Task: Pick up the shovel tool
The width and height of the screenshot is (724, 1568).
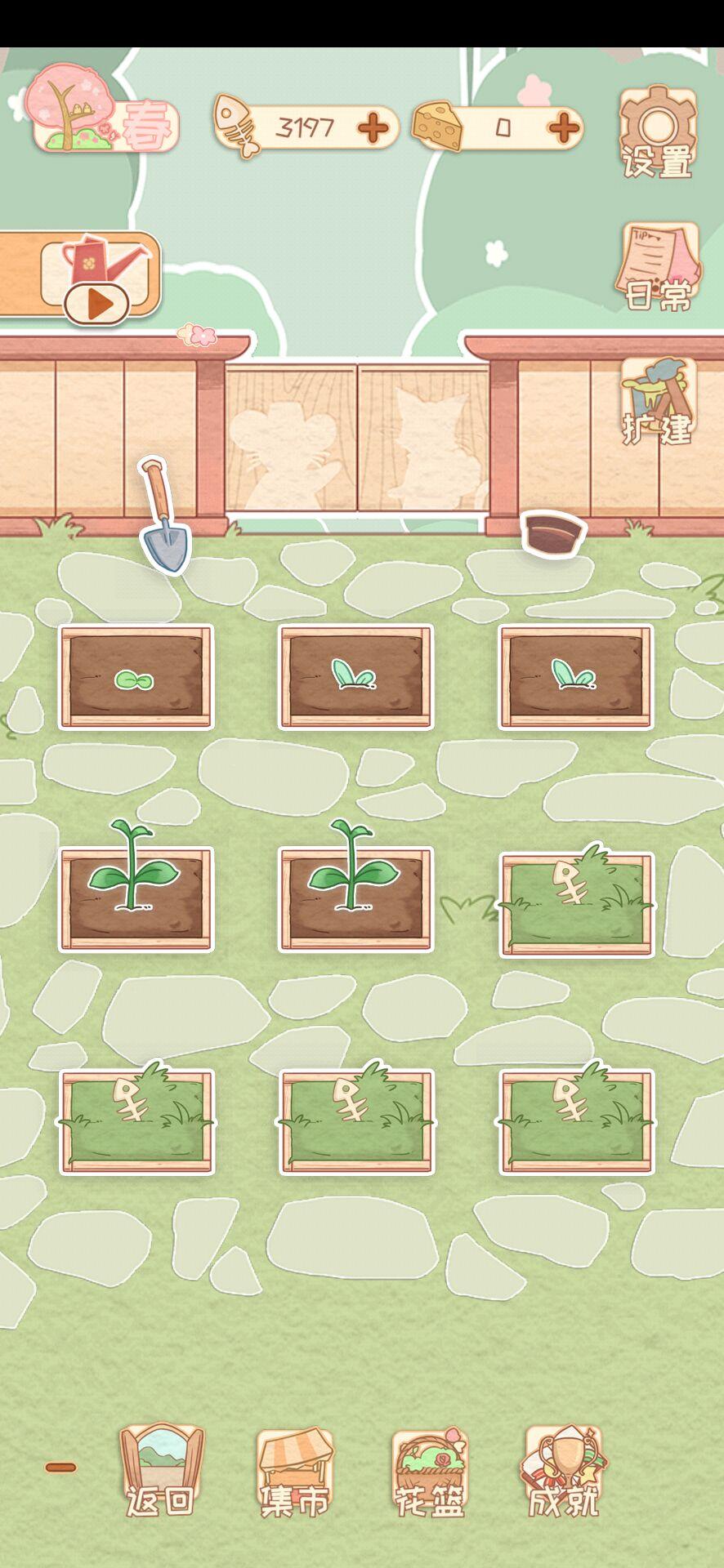Action: [x=165, y=517]
